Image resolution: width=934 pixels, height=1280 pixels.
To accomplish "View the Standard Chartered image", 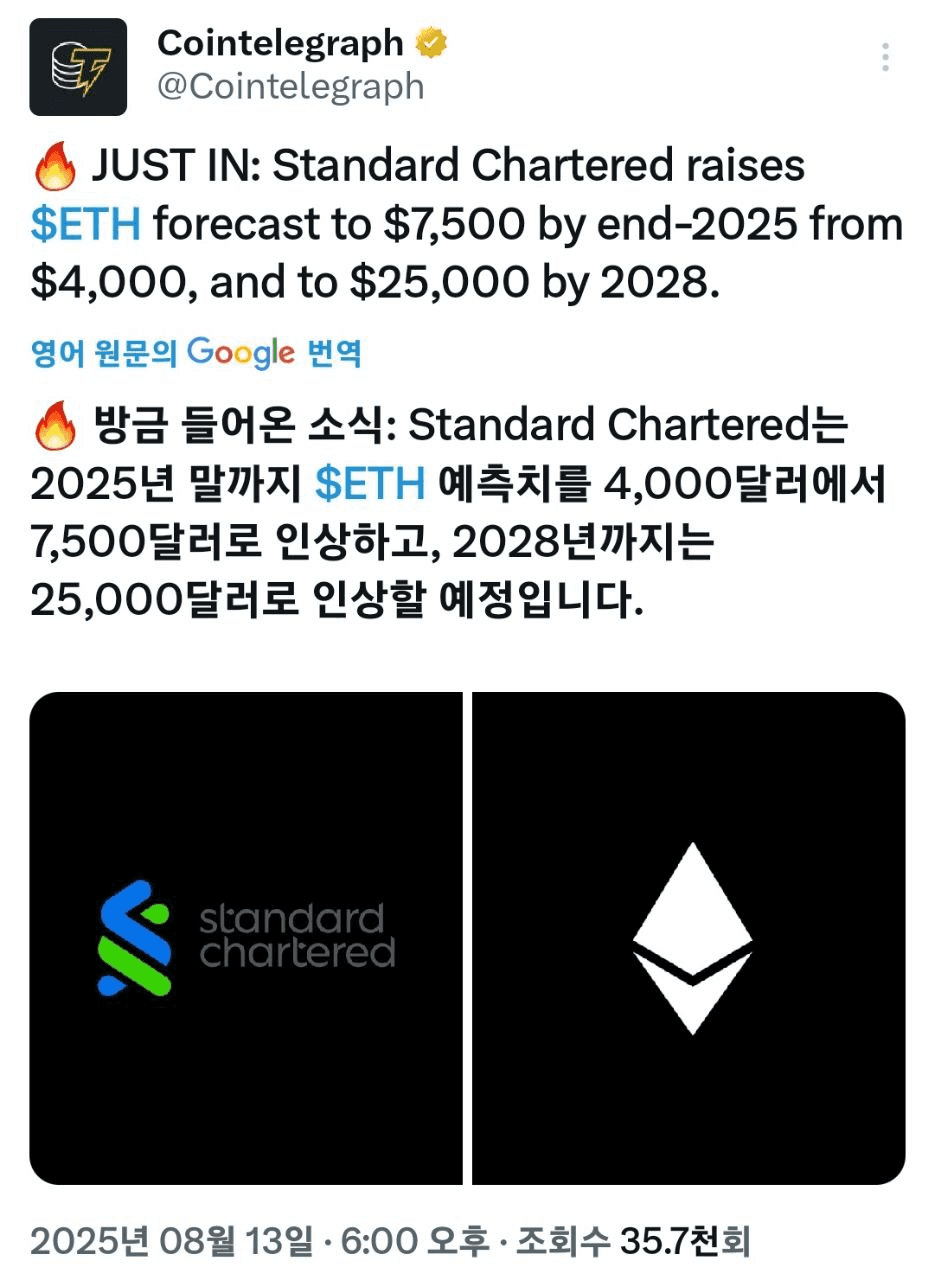I will pyautogui.click(x=246, y=938).
